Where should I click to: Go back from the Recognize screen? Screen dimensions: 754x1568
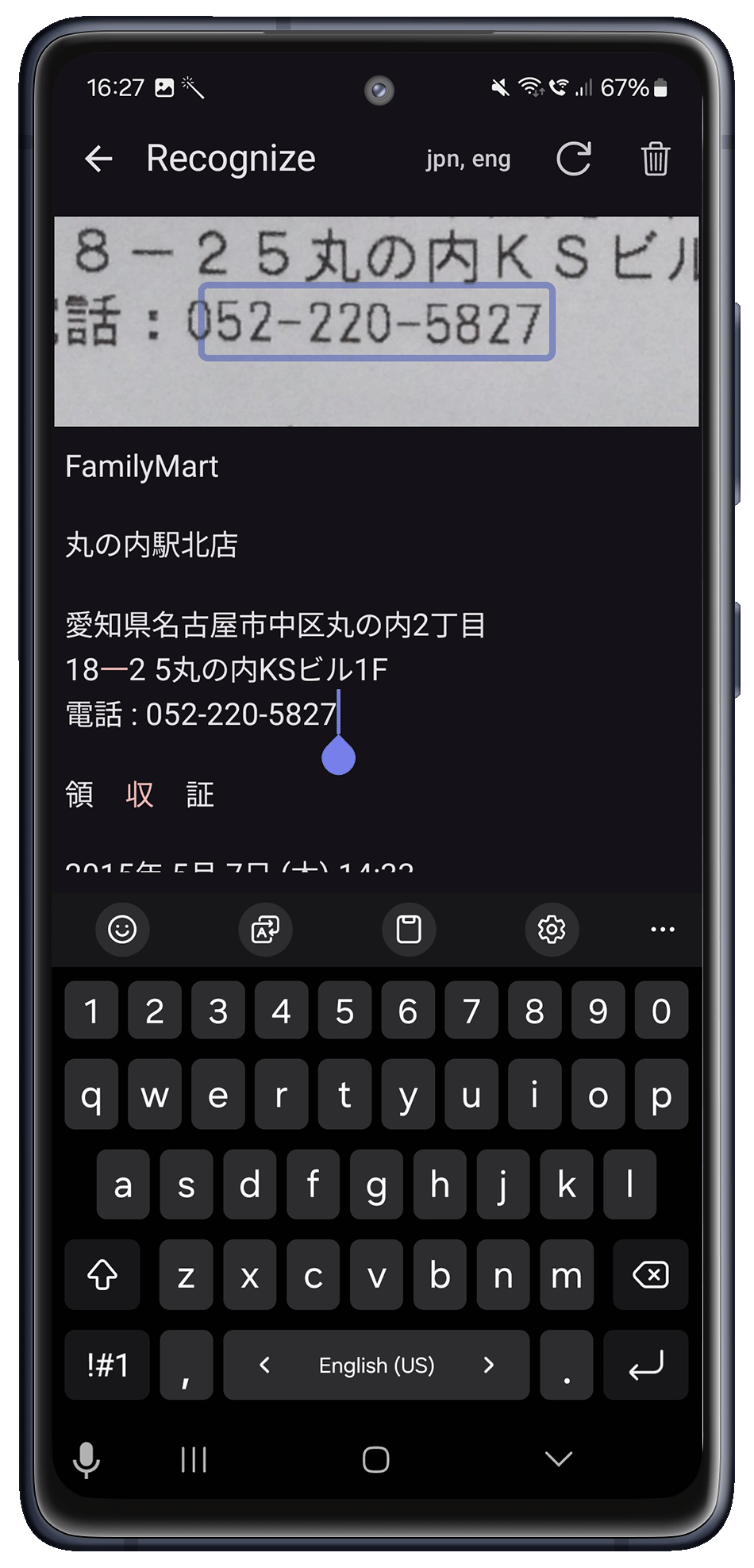(98, 159)
